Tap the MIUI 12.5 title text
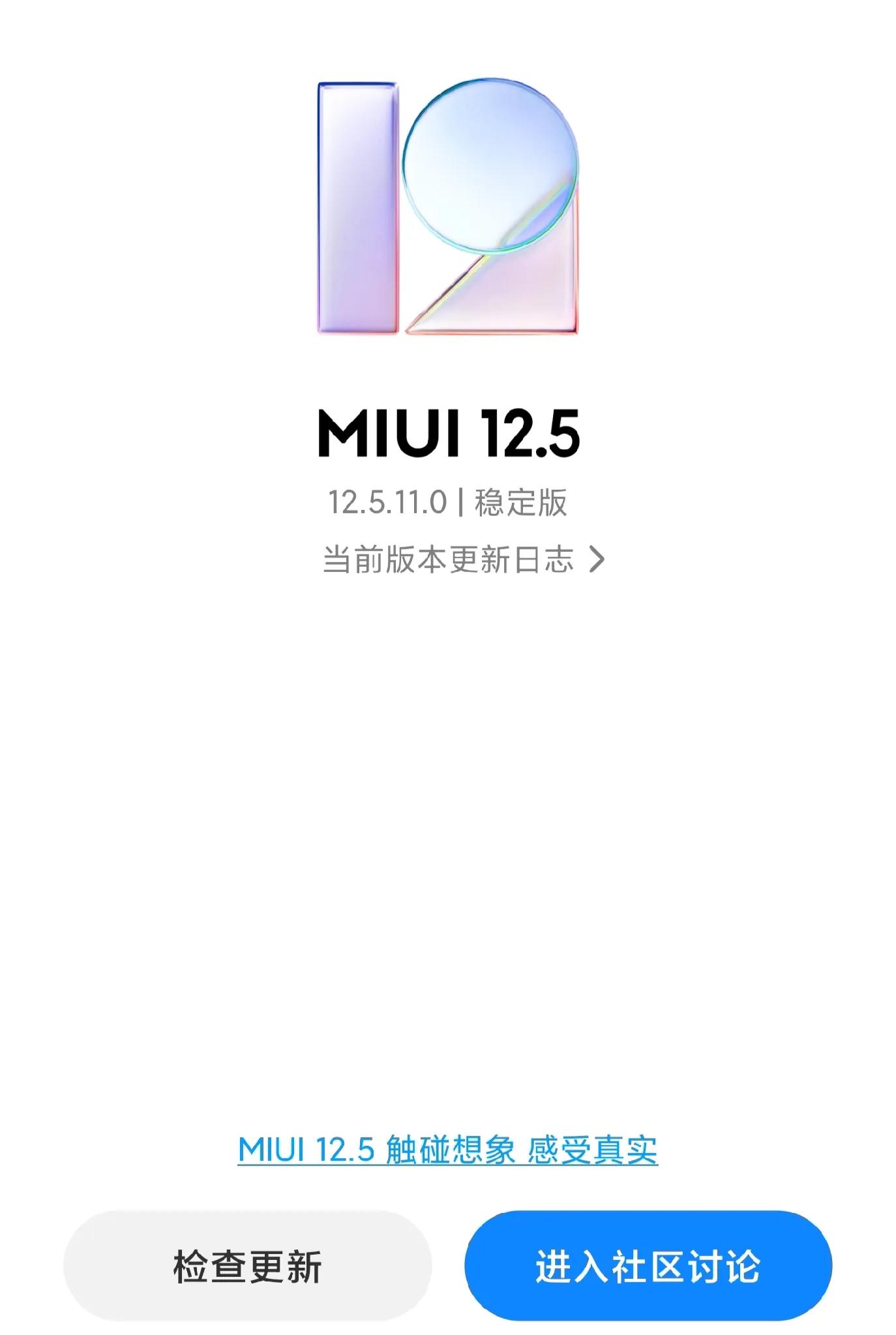The height and width of the screenshot is (1335, 896). 448,430
